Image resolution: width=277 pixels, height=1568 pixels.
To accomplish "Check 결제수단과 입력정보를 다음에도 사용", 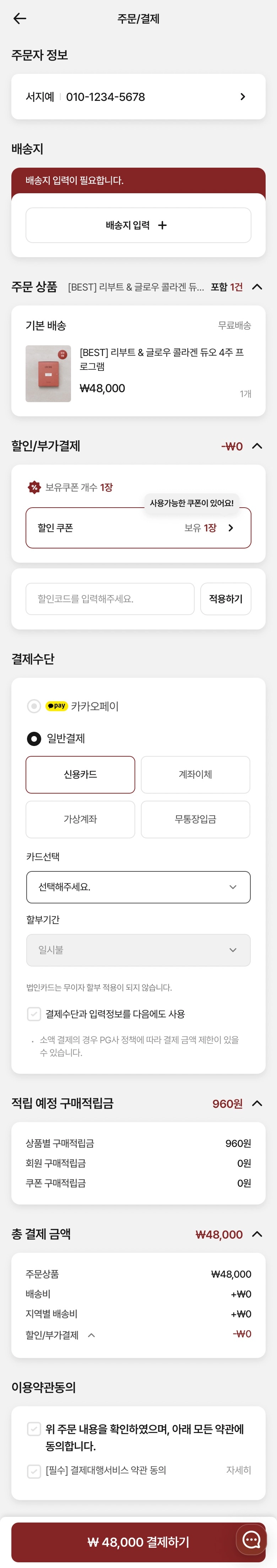I will pos(34,1014).
